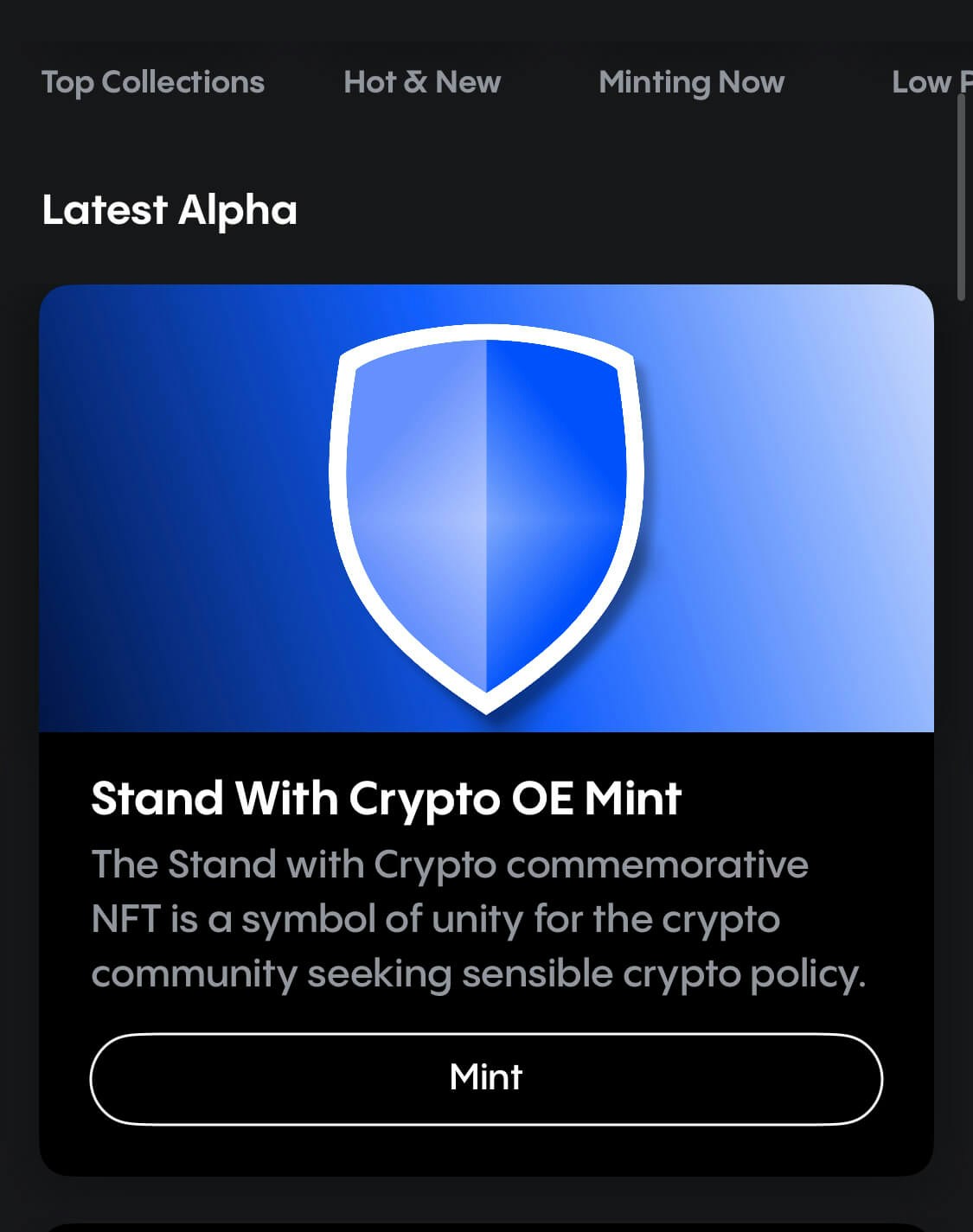Select the Minting Now tab
Viewport: 973px width, 1232px height.
(x=691, y=82)
